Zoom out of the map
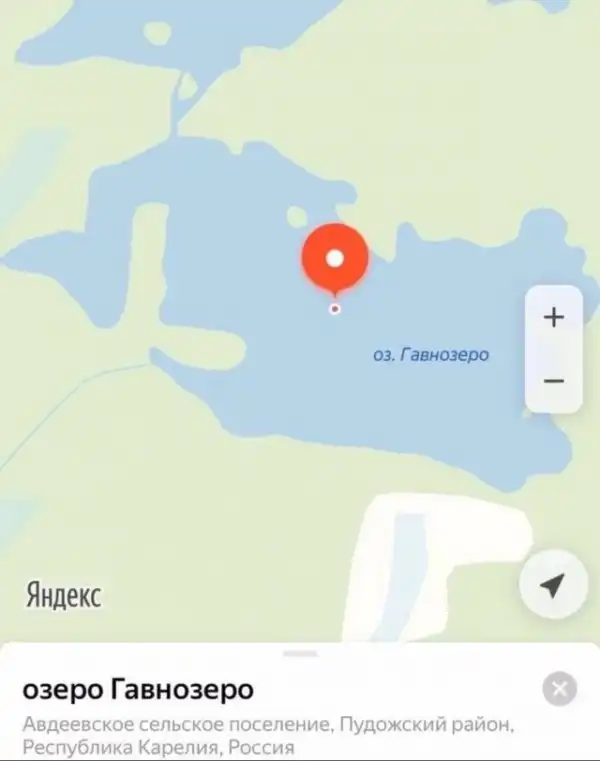This screenshot has height=761, width=600. (x=553, y=381)
